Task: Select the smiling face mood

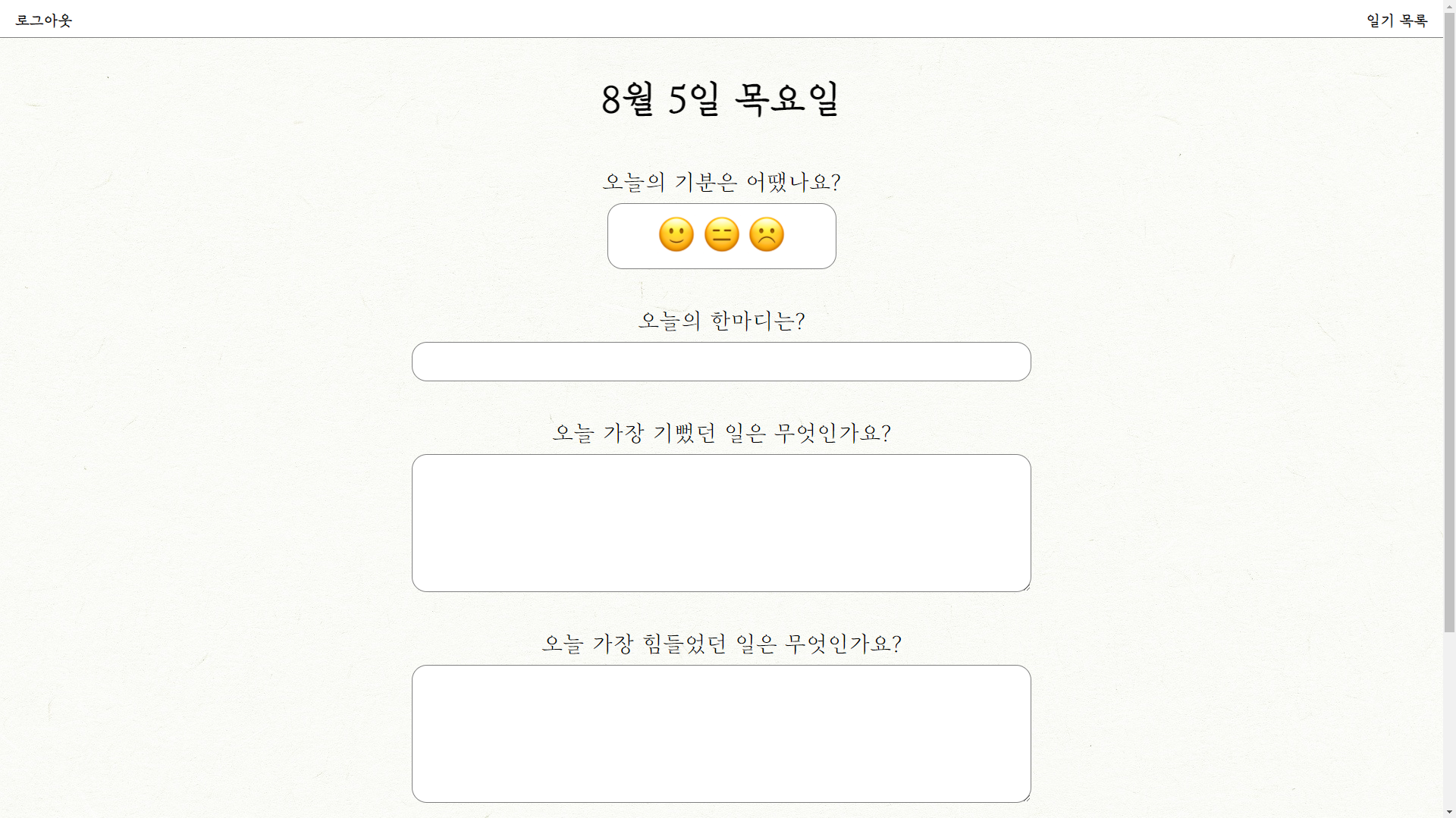Action: point(676,235)
